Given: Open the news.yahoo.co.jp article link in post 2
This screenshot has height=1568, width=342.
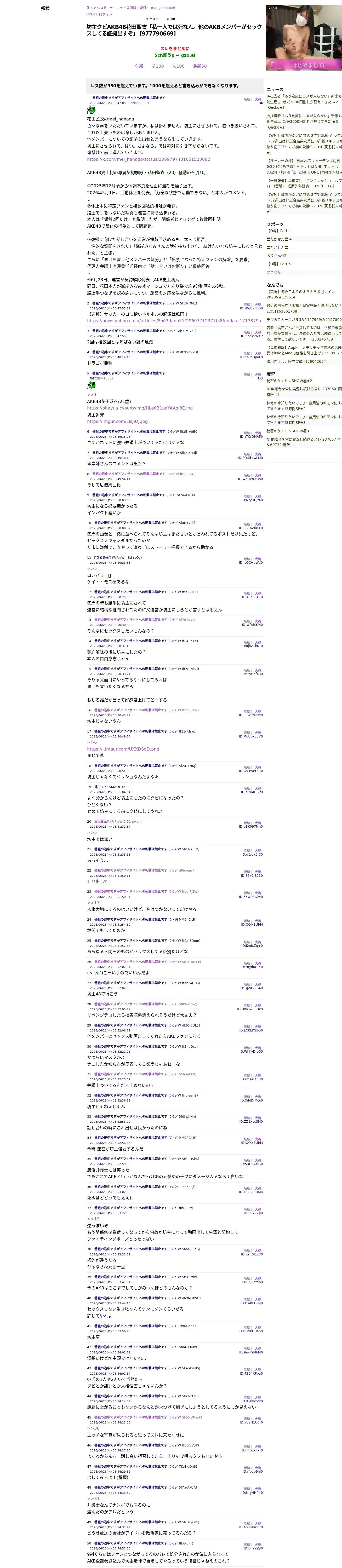Looking at the screenshot, I should [174, 321].
